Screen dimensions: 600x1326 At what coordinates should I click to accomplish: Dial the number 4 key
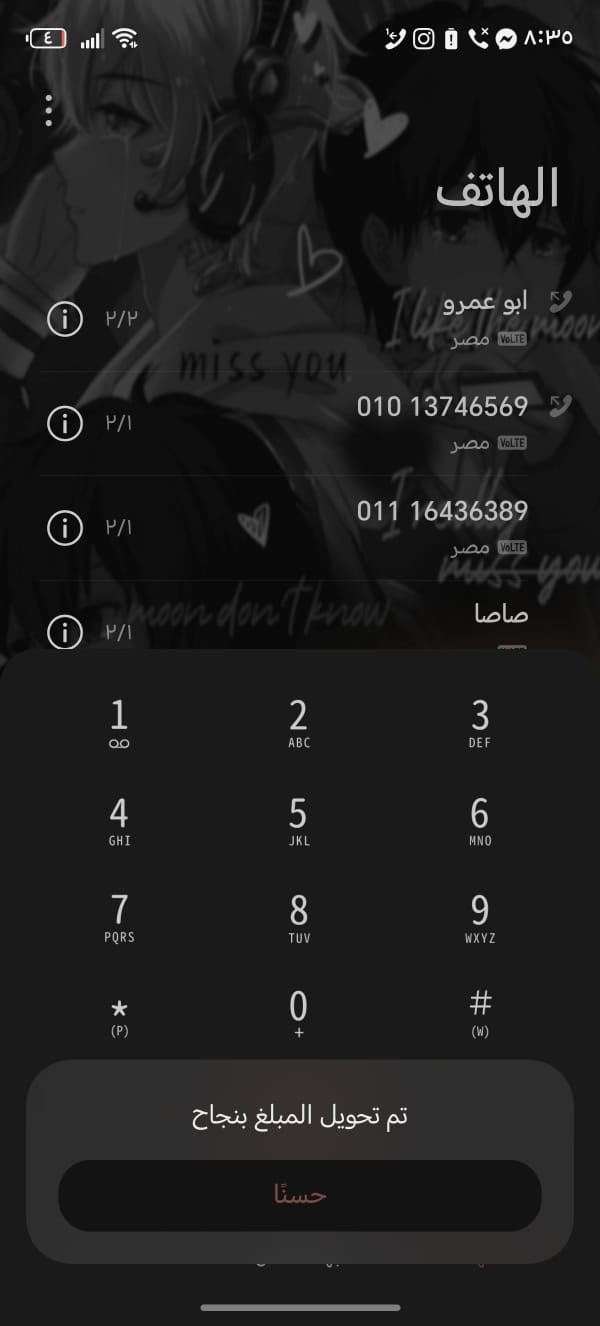pos(119,821)
